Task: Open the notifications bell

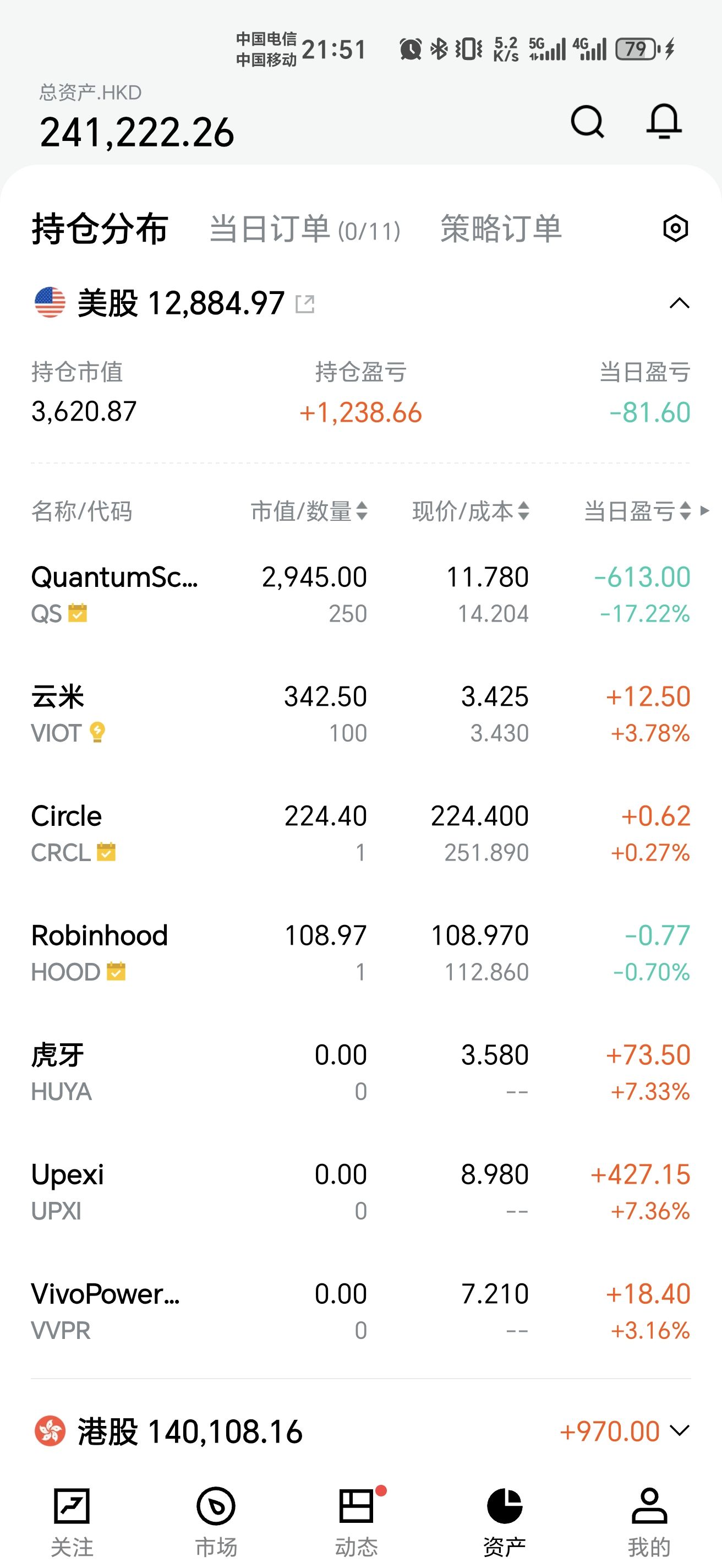Action: coord(663,121)
